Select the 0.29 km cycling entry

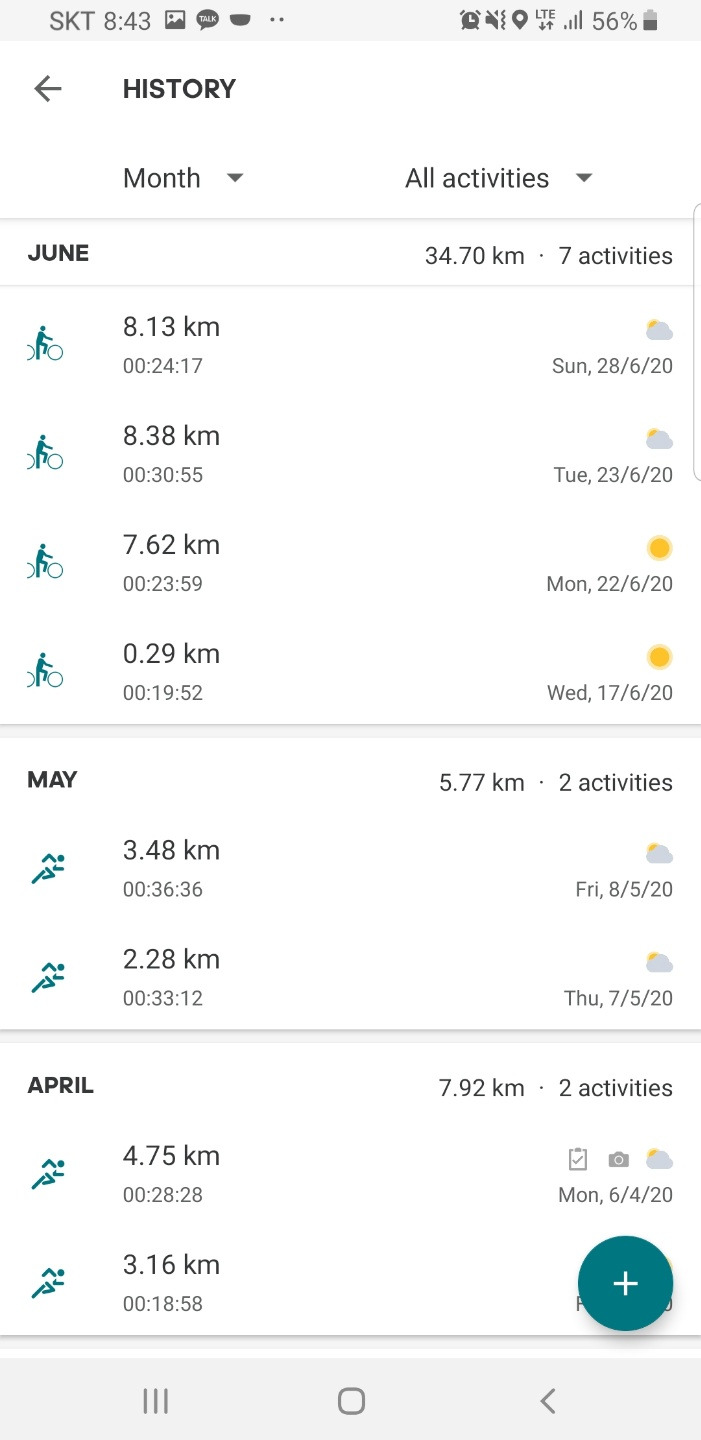pyautogui.click(x=350, y=671)
